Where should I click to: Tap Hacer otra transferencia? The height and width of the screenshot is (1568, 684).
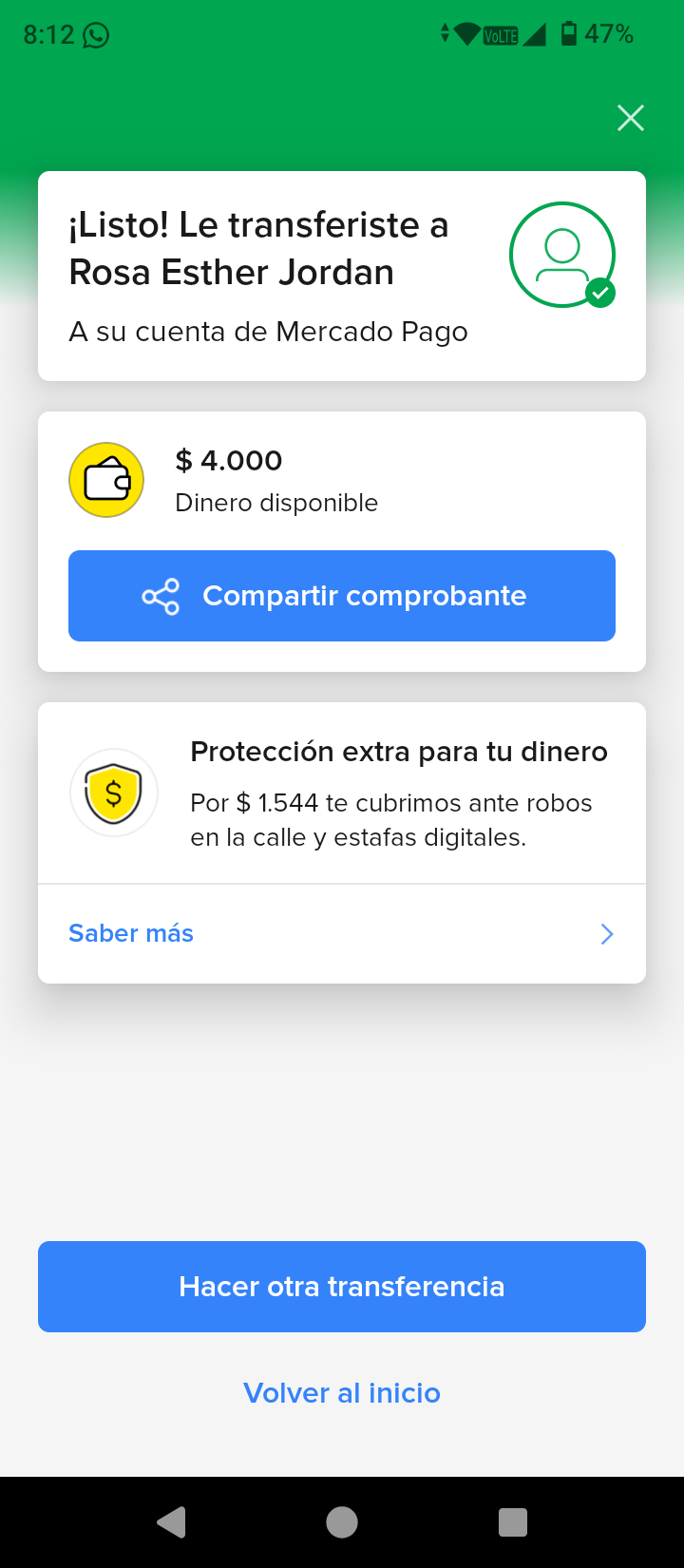coord(342,1287)
